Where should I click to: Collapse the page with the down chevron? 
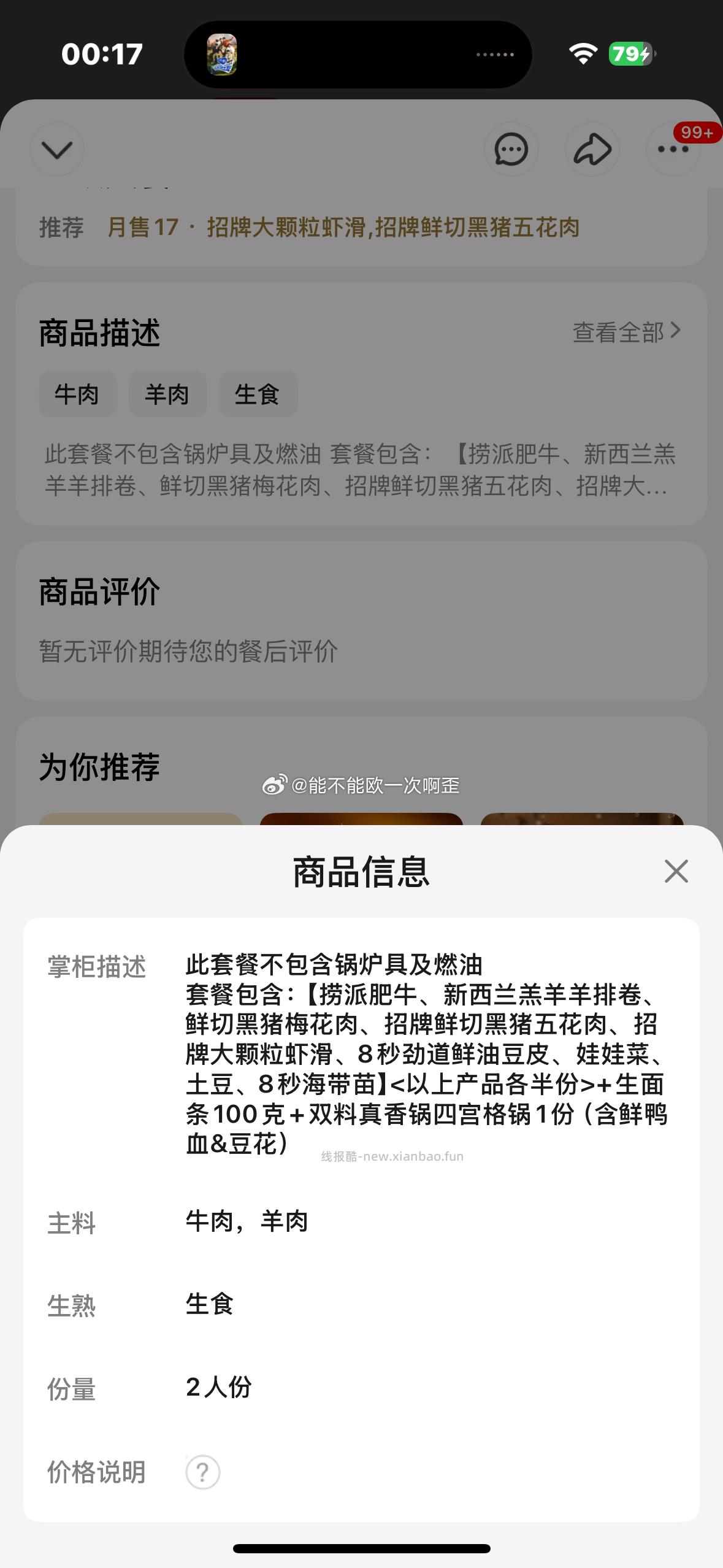56,149
